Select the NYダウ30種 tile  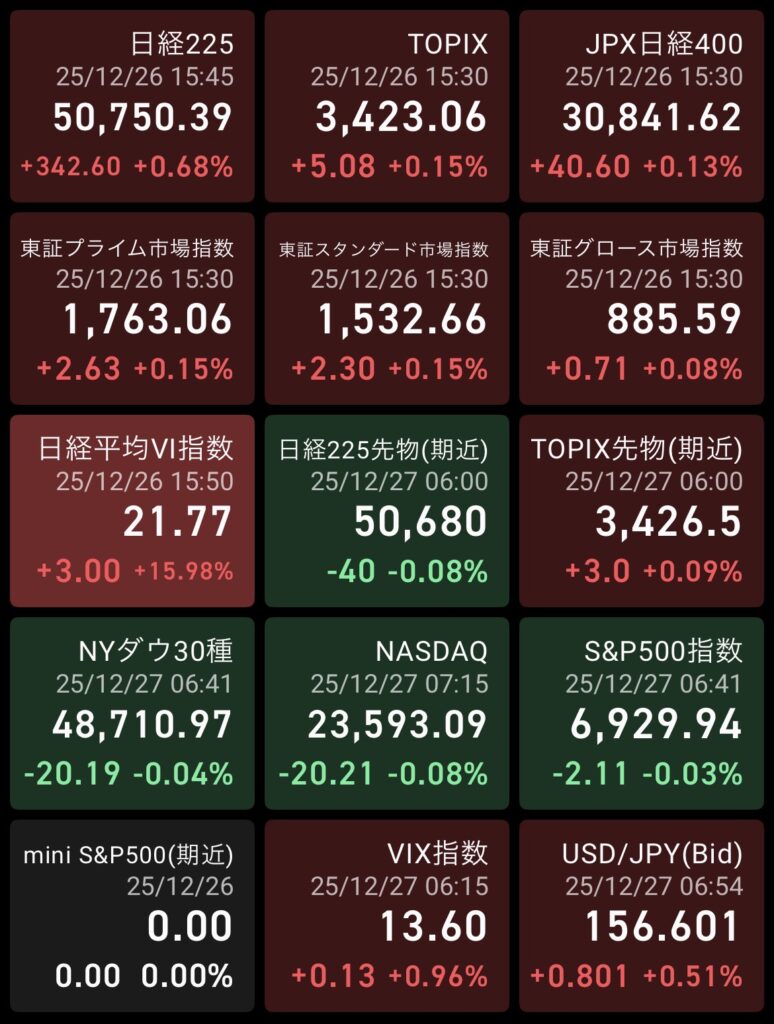pyautogui.click(x=132, y=714)
